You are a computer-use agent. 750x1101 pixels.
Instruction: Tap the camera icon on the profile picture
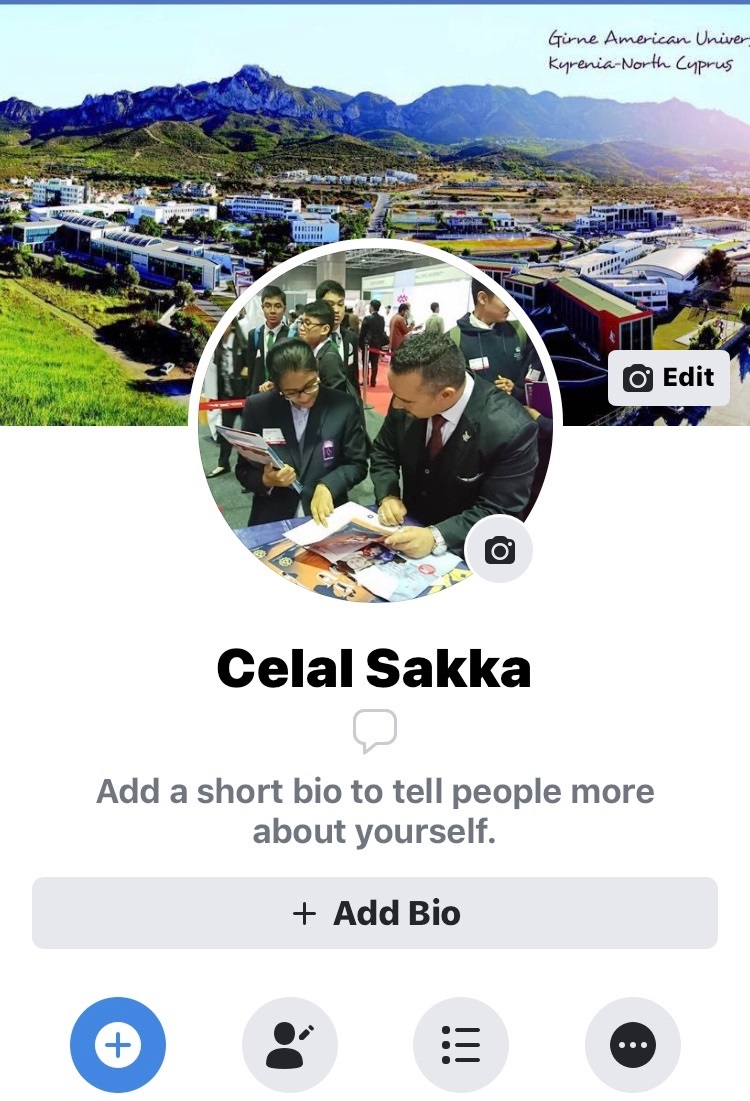499,550
